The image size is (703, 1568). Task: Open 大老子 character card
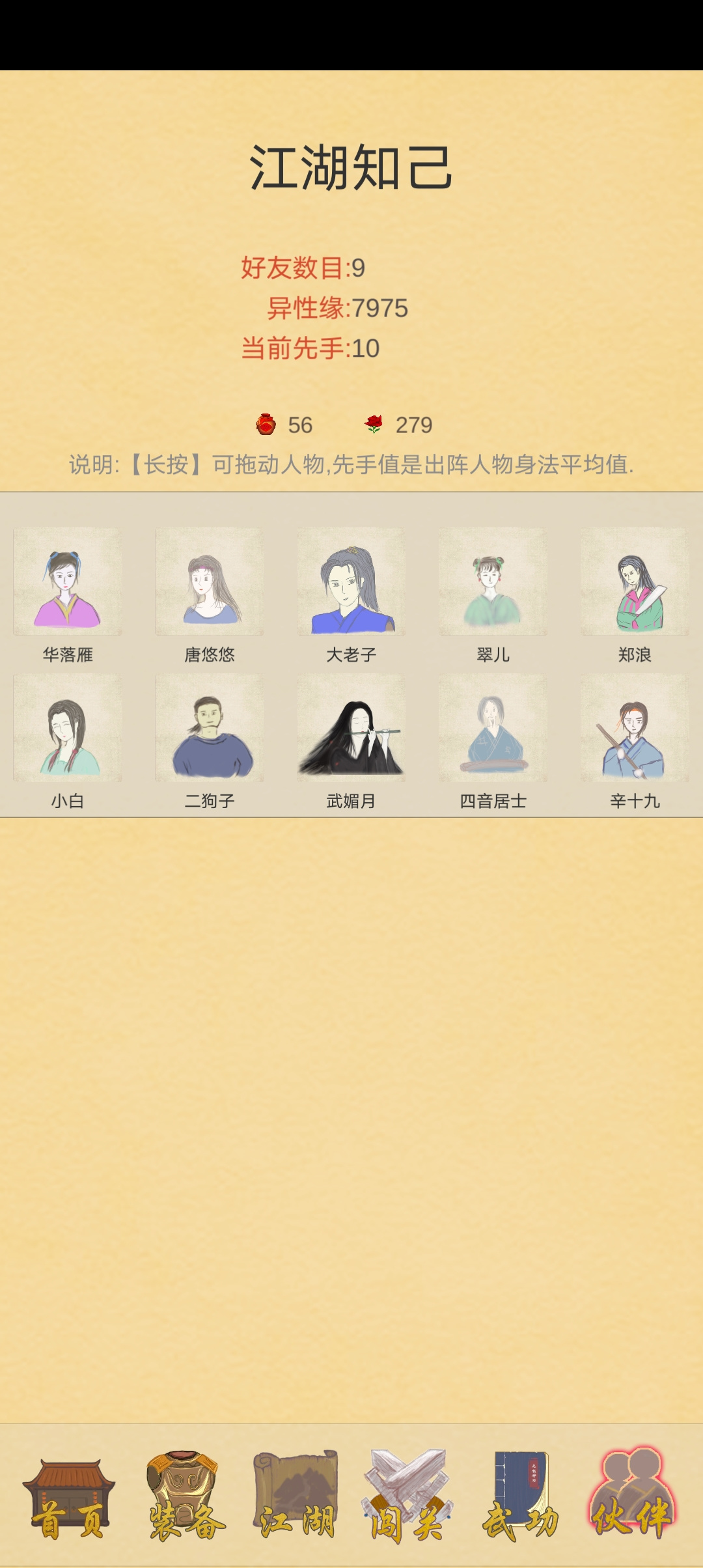(351, 581)
